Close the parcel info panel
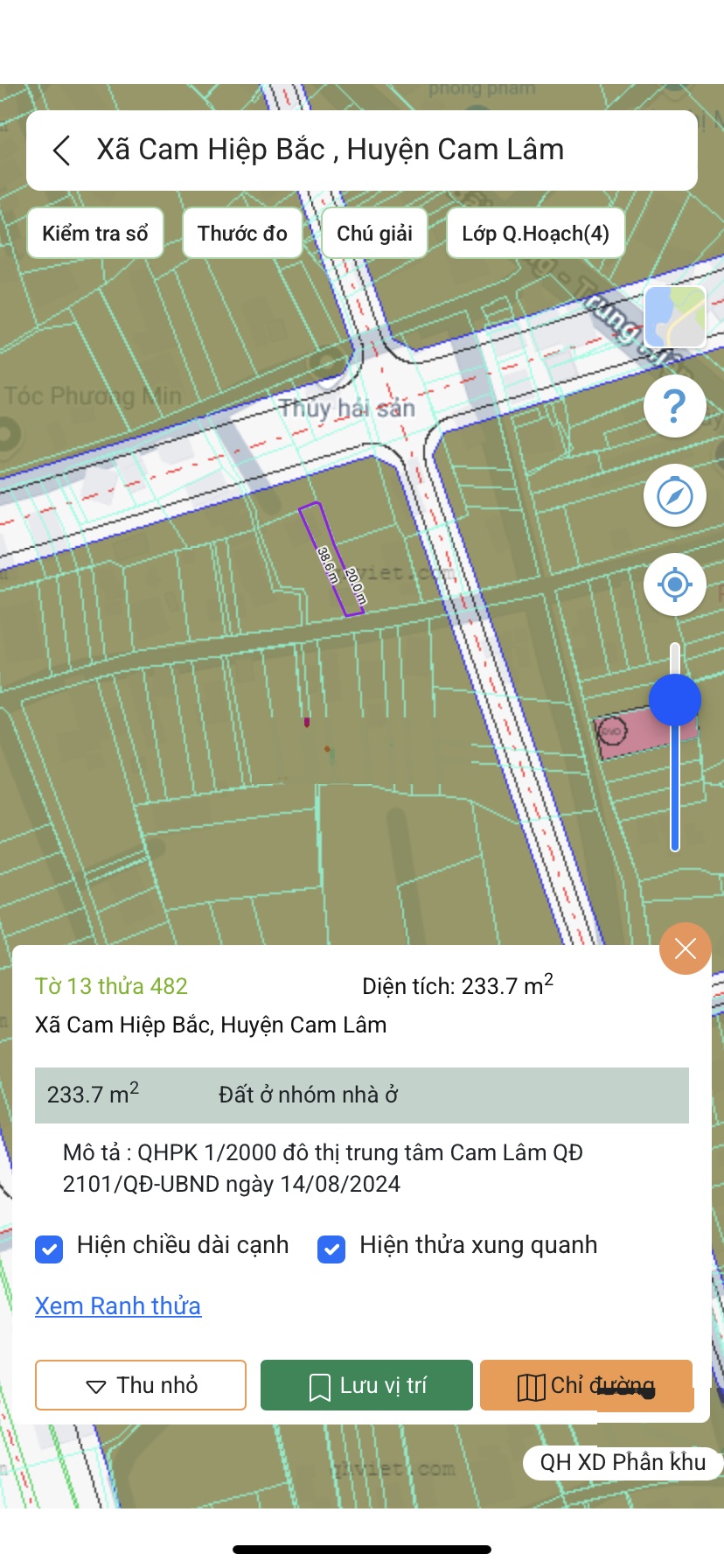724x1568 pixels. tap(685, 948)
